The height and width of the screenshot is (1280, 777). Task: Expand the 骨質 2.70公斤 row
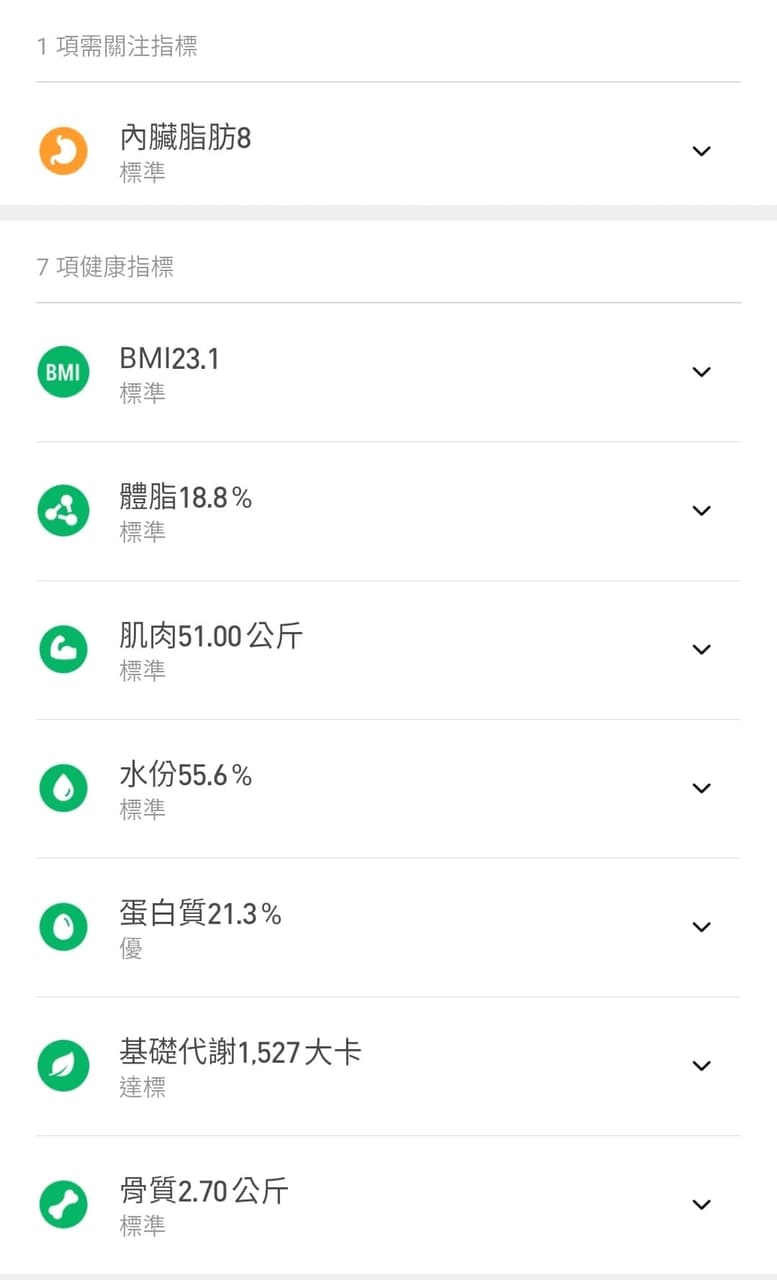click(x=701, y=1205)
